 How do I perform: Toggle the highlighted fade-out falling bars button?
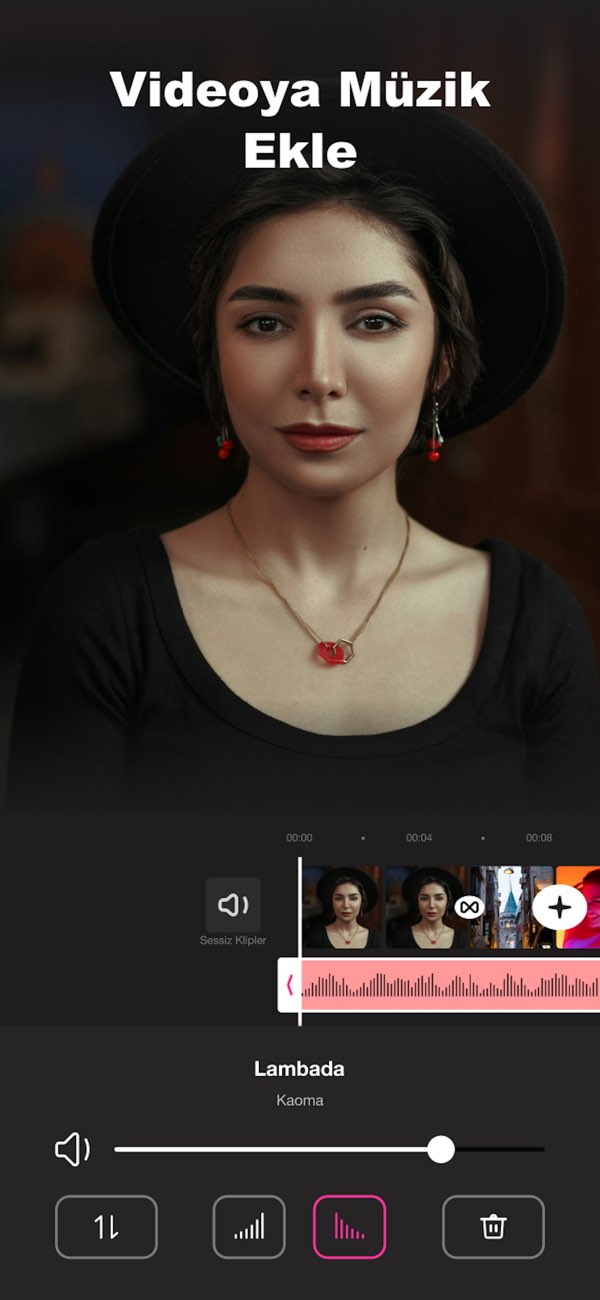pos(349,1227)
